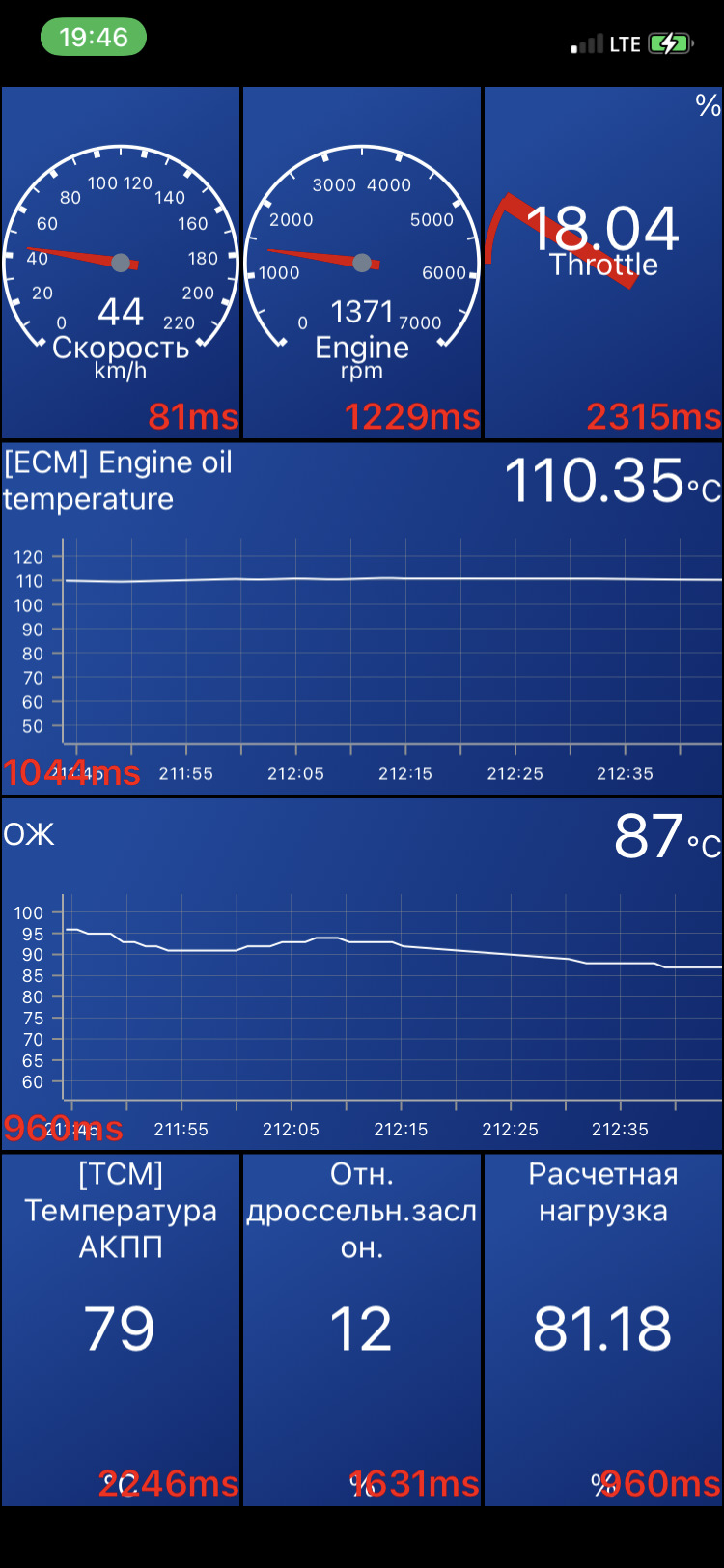Open the Температура АКПП tile
724x1568 pixels.
tap(121, 1329)
